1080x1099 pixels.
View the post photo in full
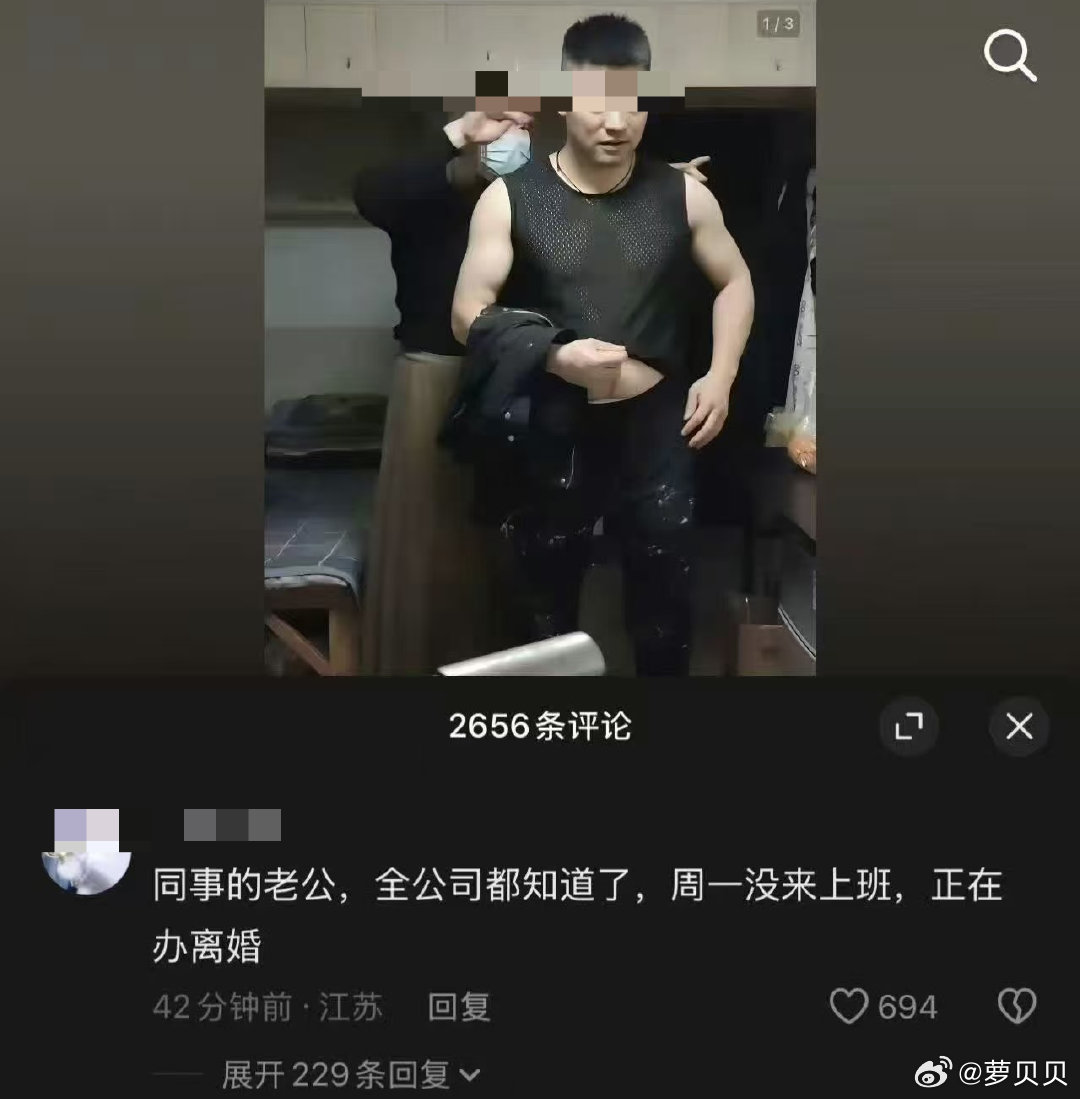(x=540, y=338)
